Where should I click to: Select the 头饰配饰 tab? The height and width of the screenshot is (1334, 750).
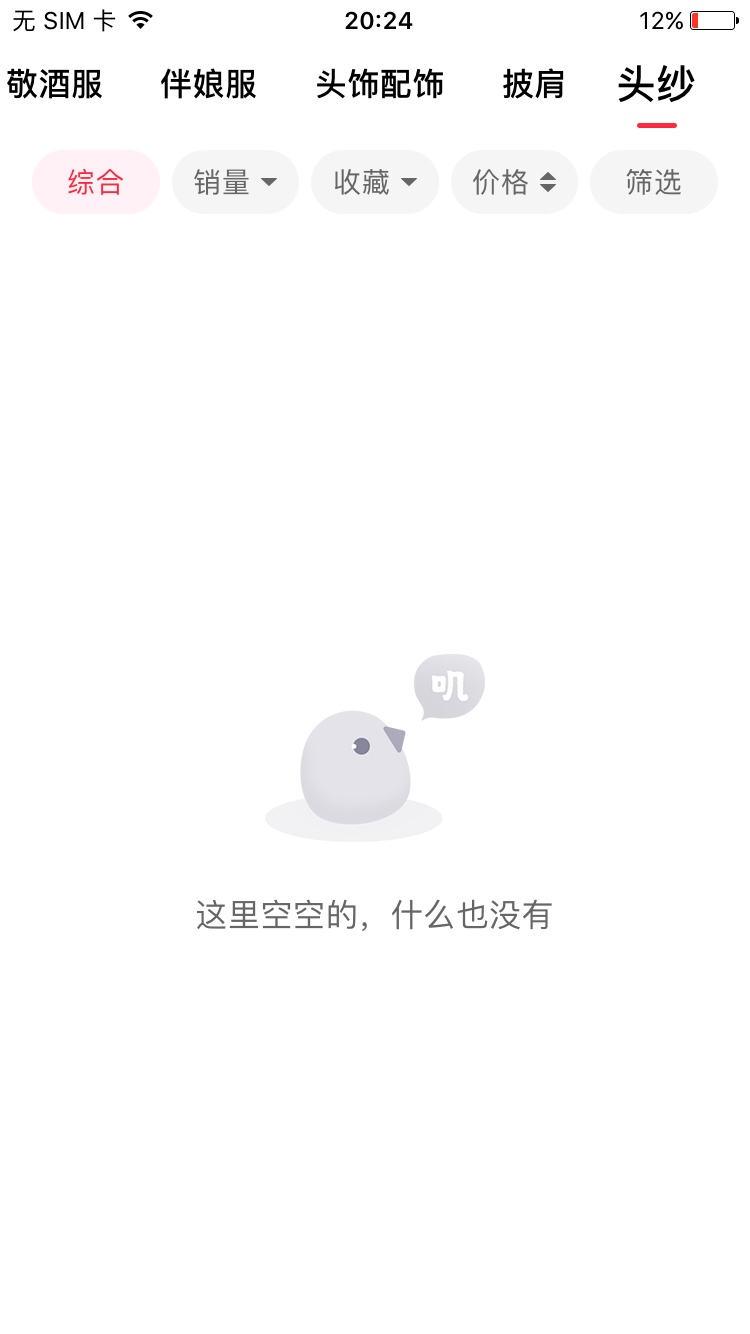[x=380, y=85]
